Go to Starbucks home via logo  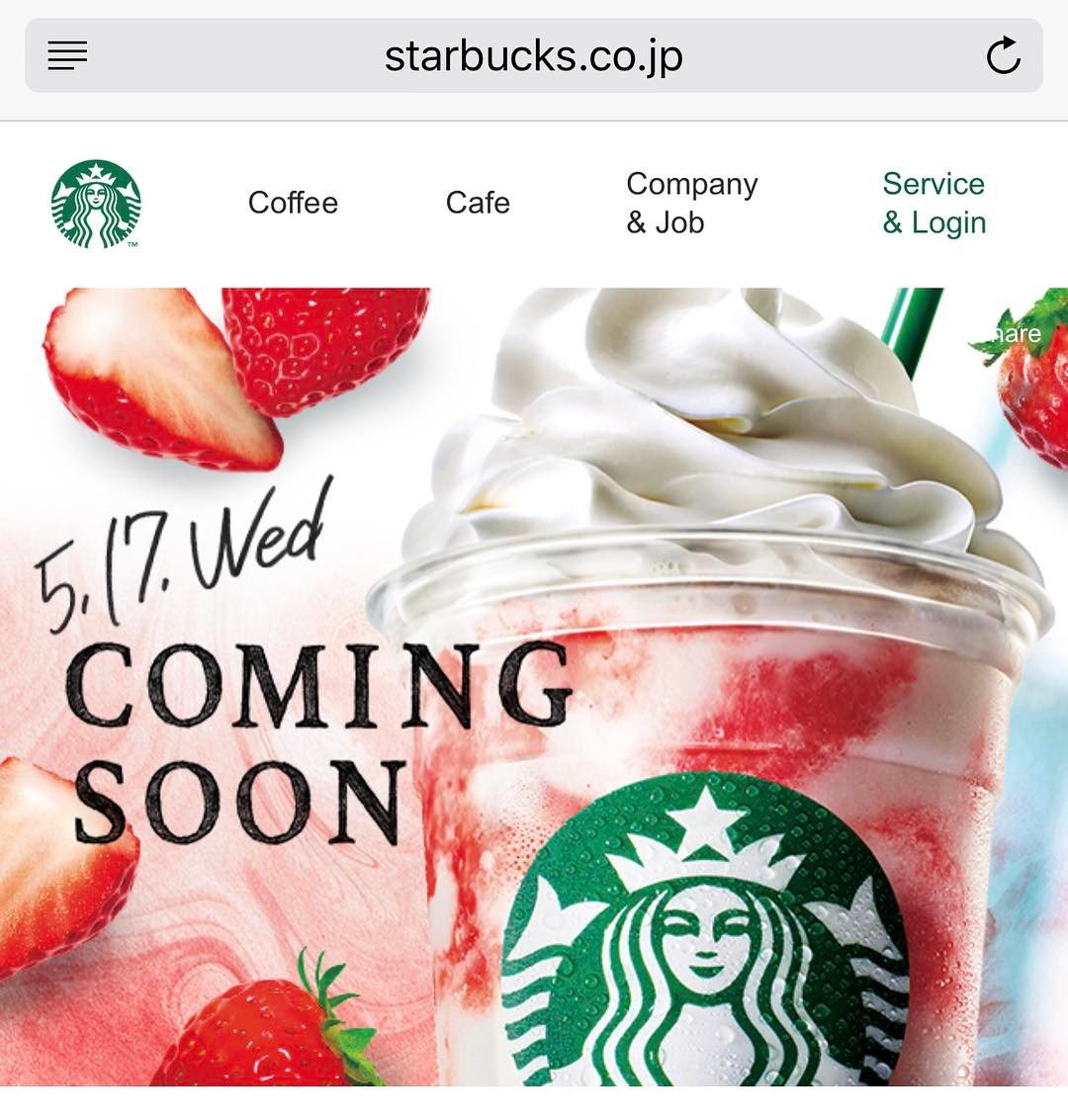click(x=96, y=204)
